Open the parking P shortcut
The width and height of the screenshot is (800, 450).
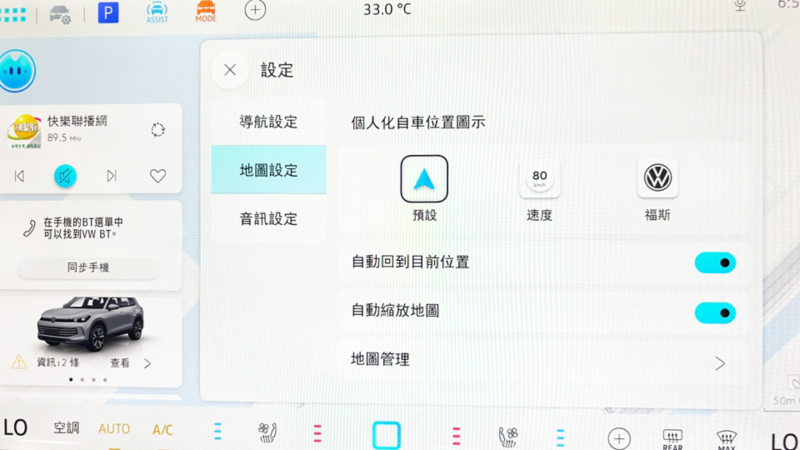click(108, 13)
